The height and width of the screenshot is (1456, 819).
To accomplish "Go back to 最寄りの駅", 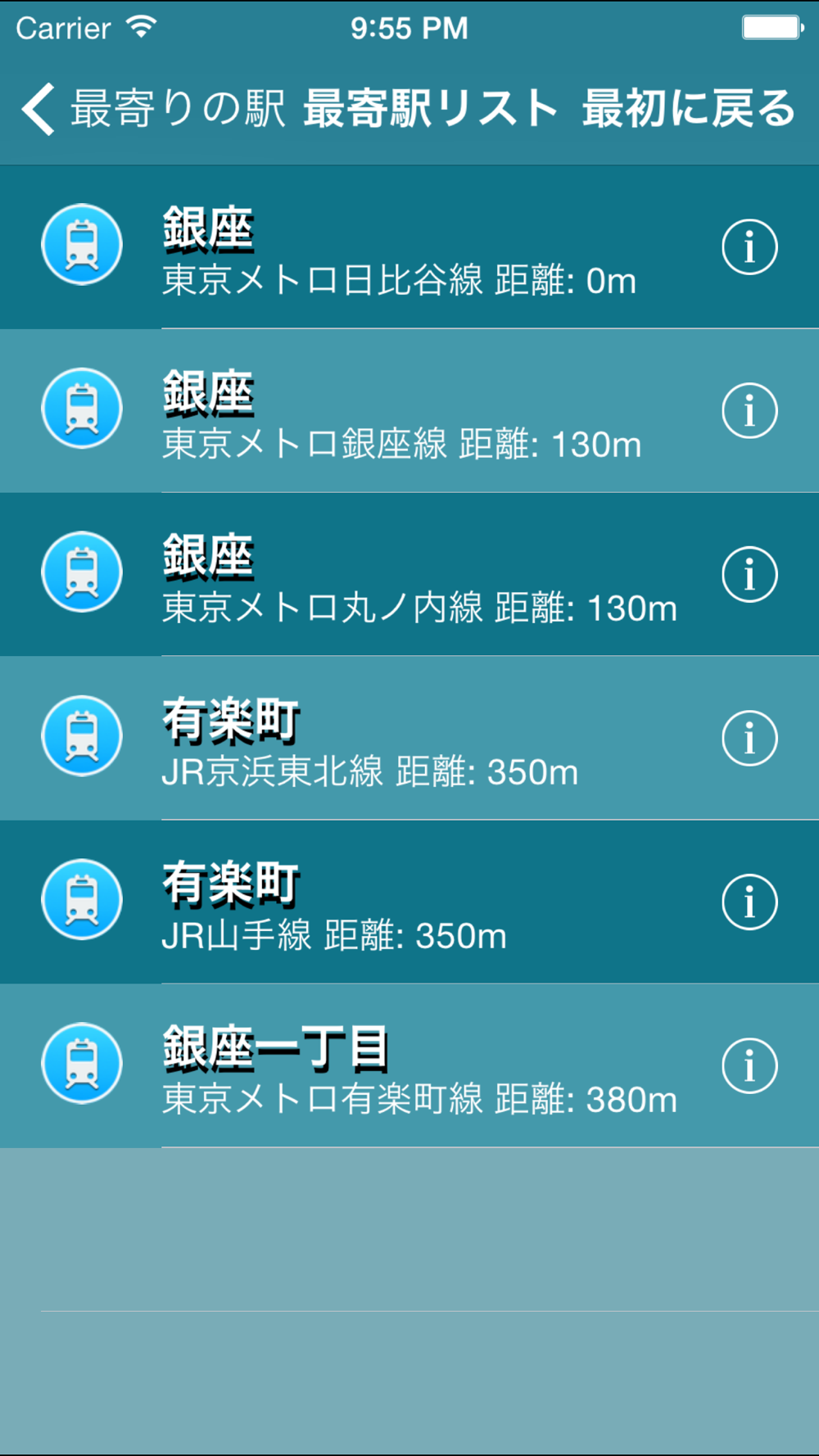I will tap(153, 108).
